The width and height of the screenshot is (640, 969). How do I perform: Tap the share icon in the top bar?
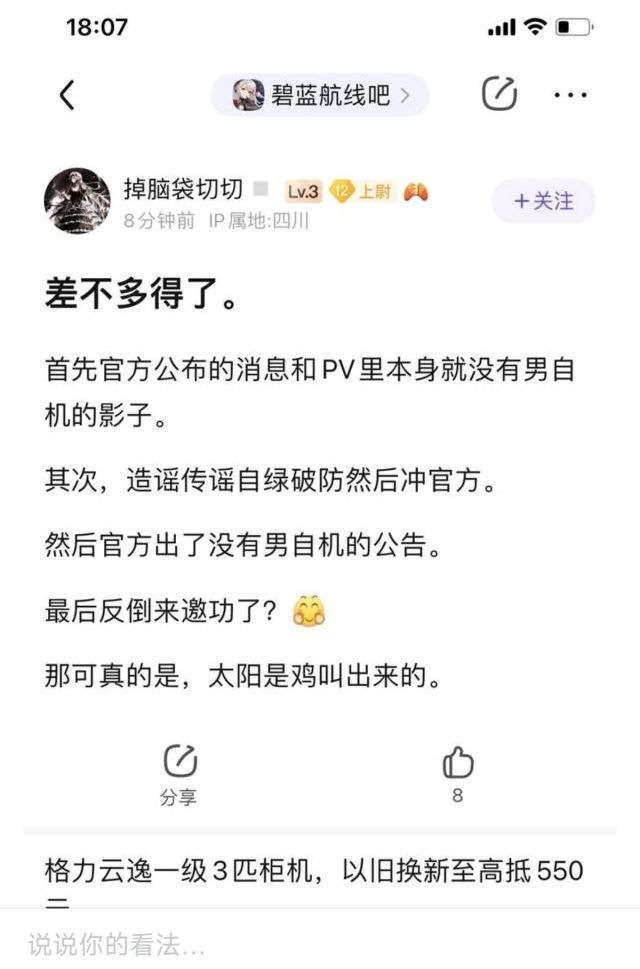(499, 95)
